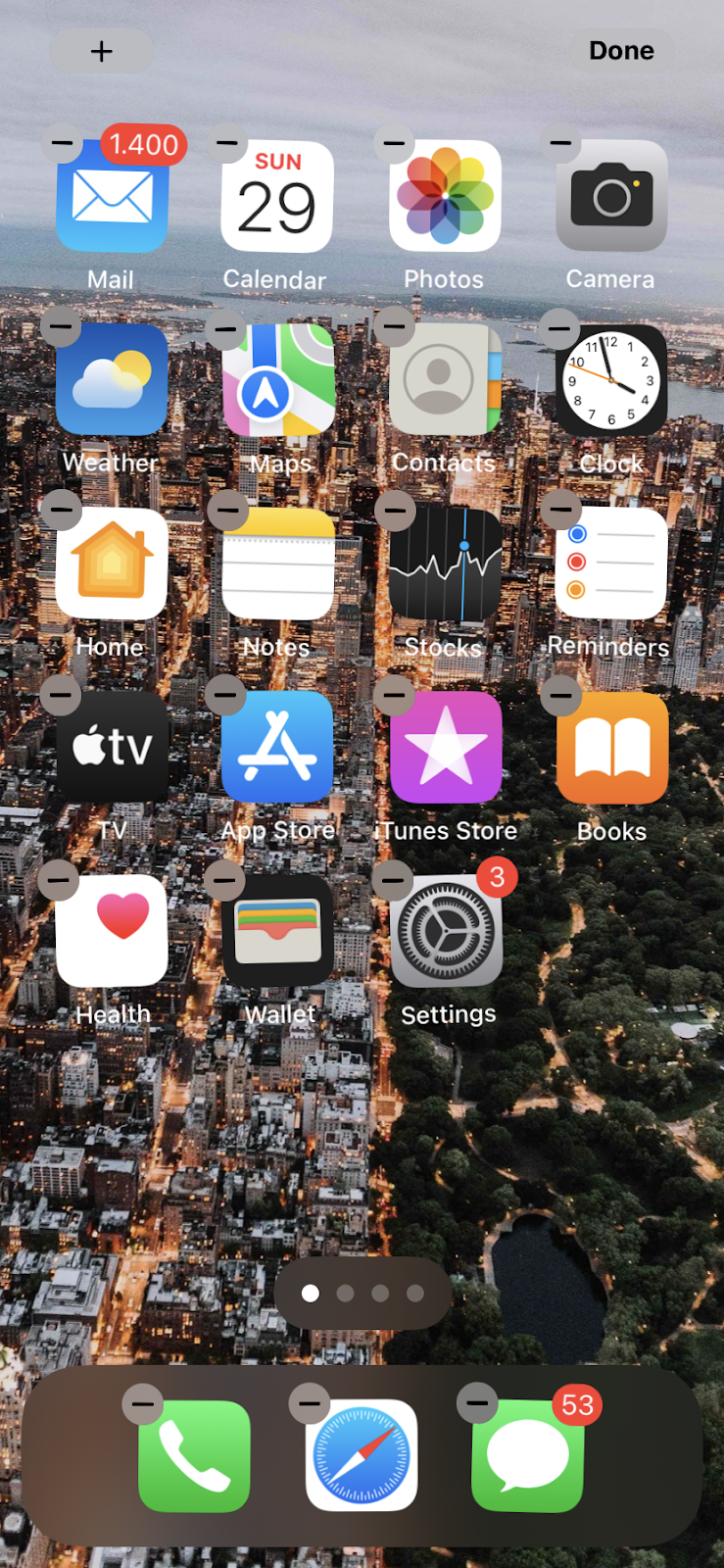Open the Wallet app

278,931
